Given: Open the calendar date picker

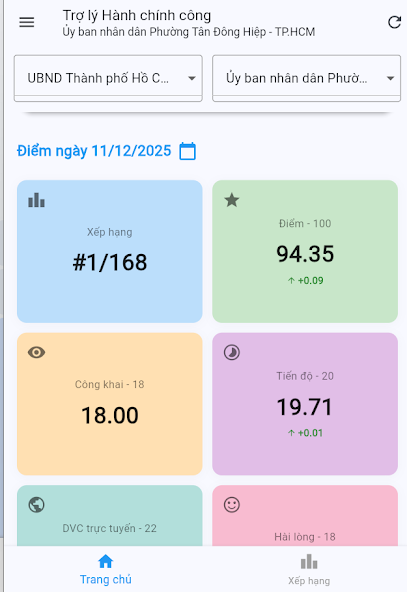Looking at the screenshot, I should [x=188, y=151].
